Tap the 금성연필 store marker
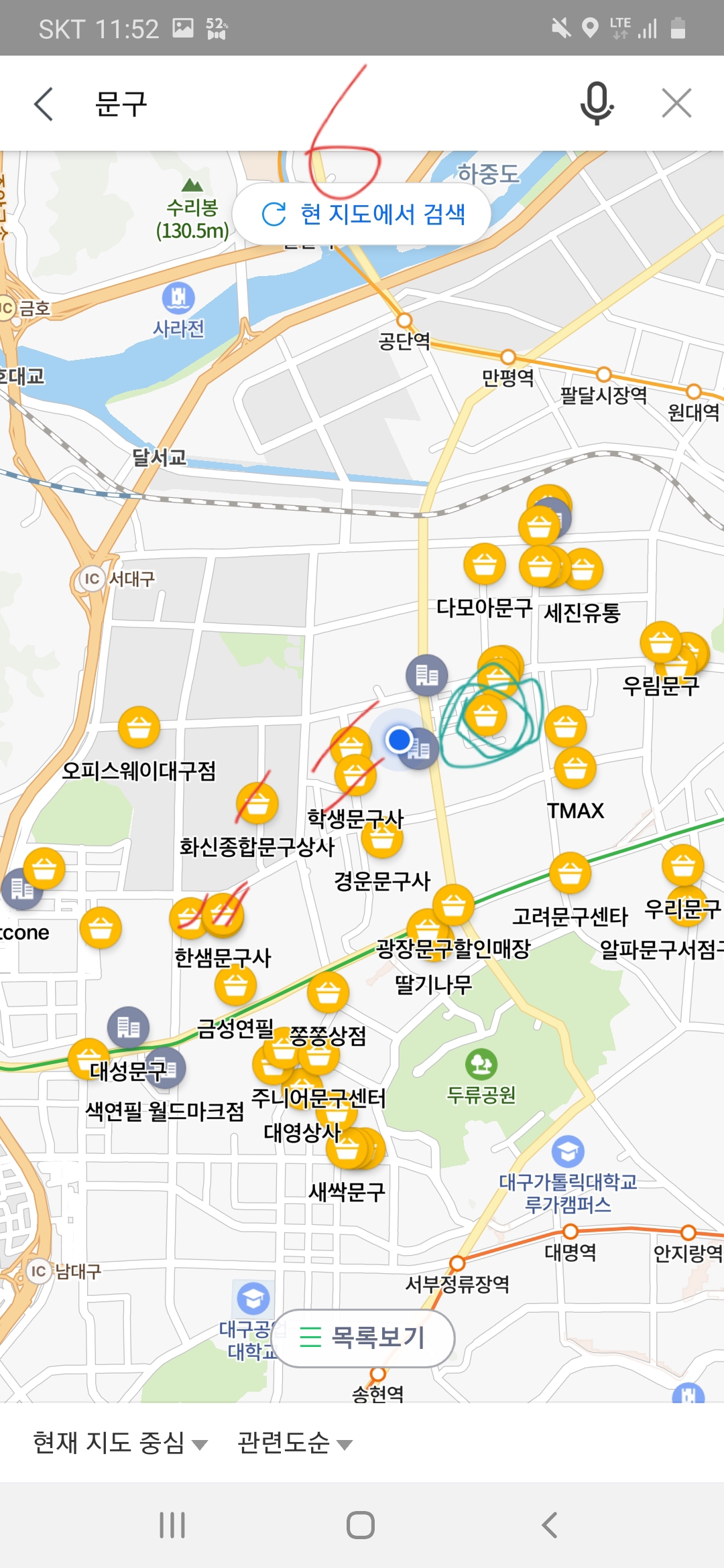724x1568 pixels. (235, 985)
